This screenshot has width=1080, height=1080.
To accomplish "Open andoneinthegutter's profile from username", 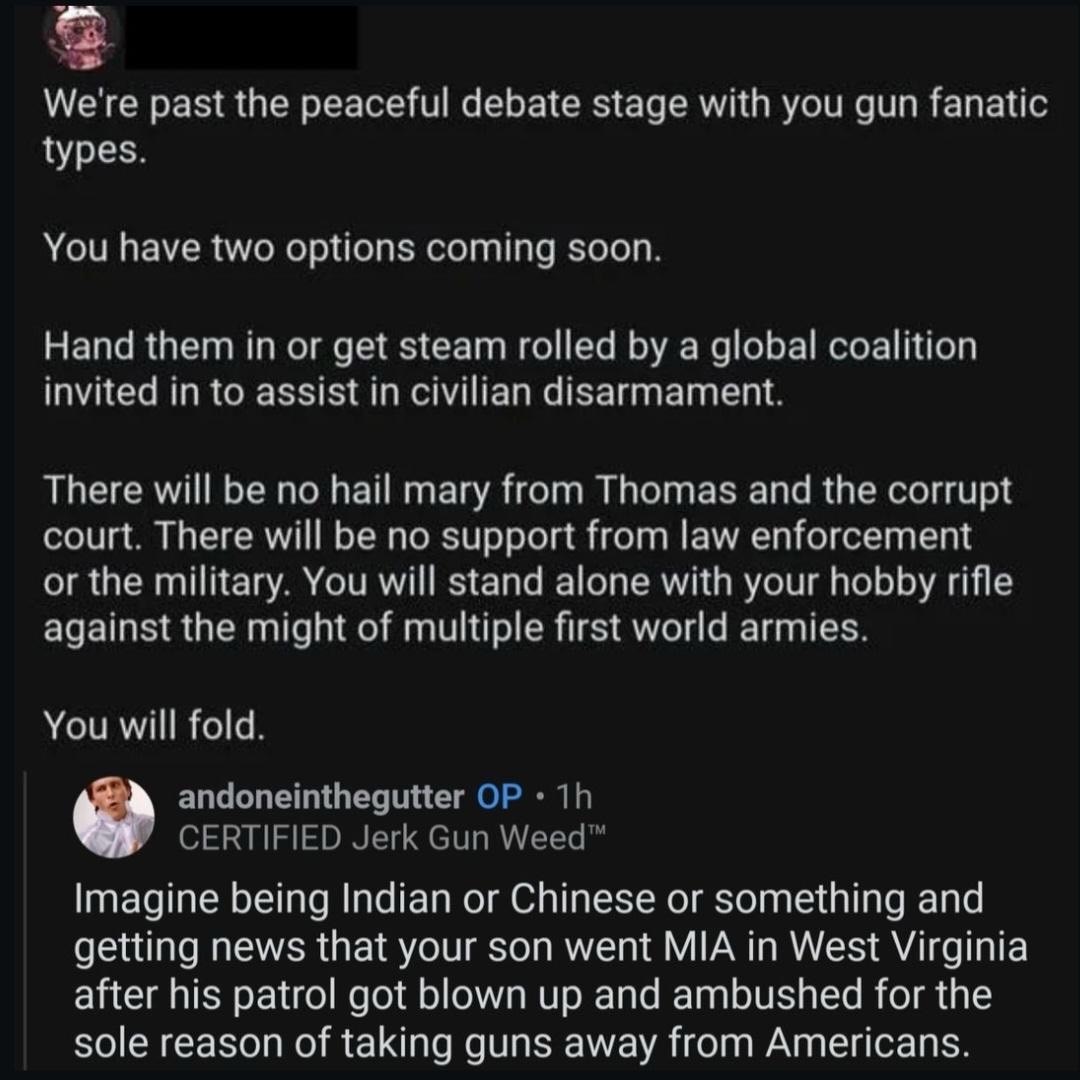I will 321,797.
